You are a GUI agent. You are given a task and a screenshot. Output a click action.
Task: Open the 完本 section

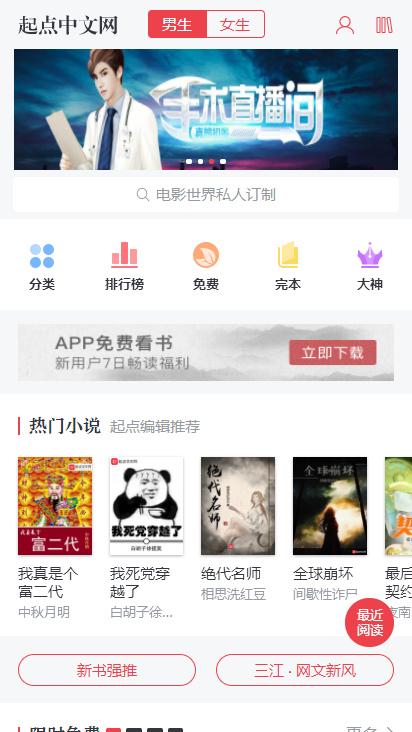pos(288,267)
